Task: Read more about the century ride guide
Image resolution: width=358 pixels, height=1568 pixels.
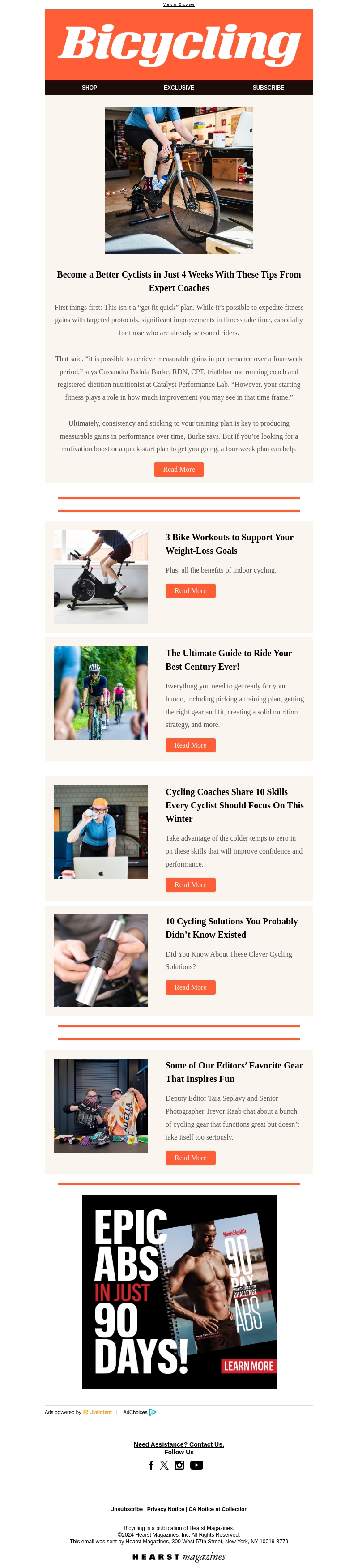Action: [x=190, y=745]
